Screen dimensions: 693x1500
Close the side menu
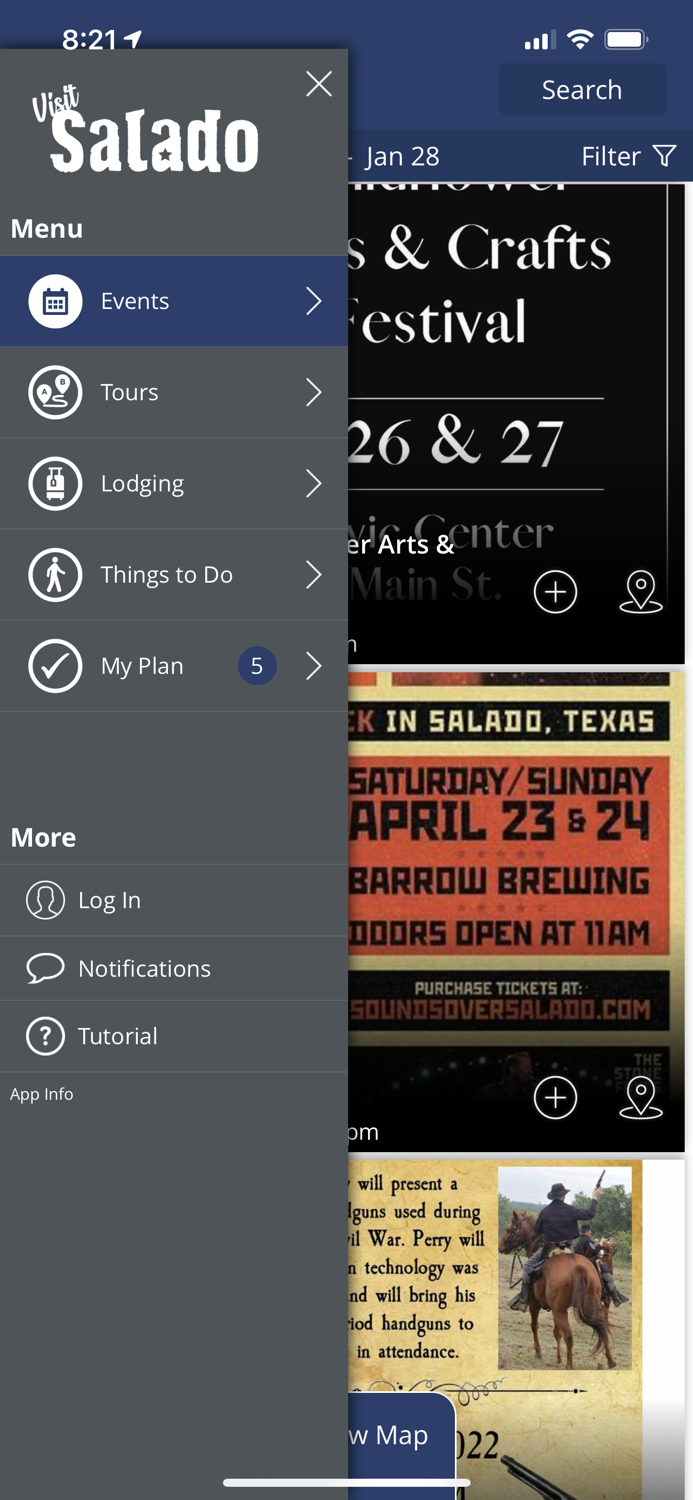319,84
